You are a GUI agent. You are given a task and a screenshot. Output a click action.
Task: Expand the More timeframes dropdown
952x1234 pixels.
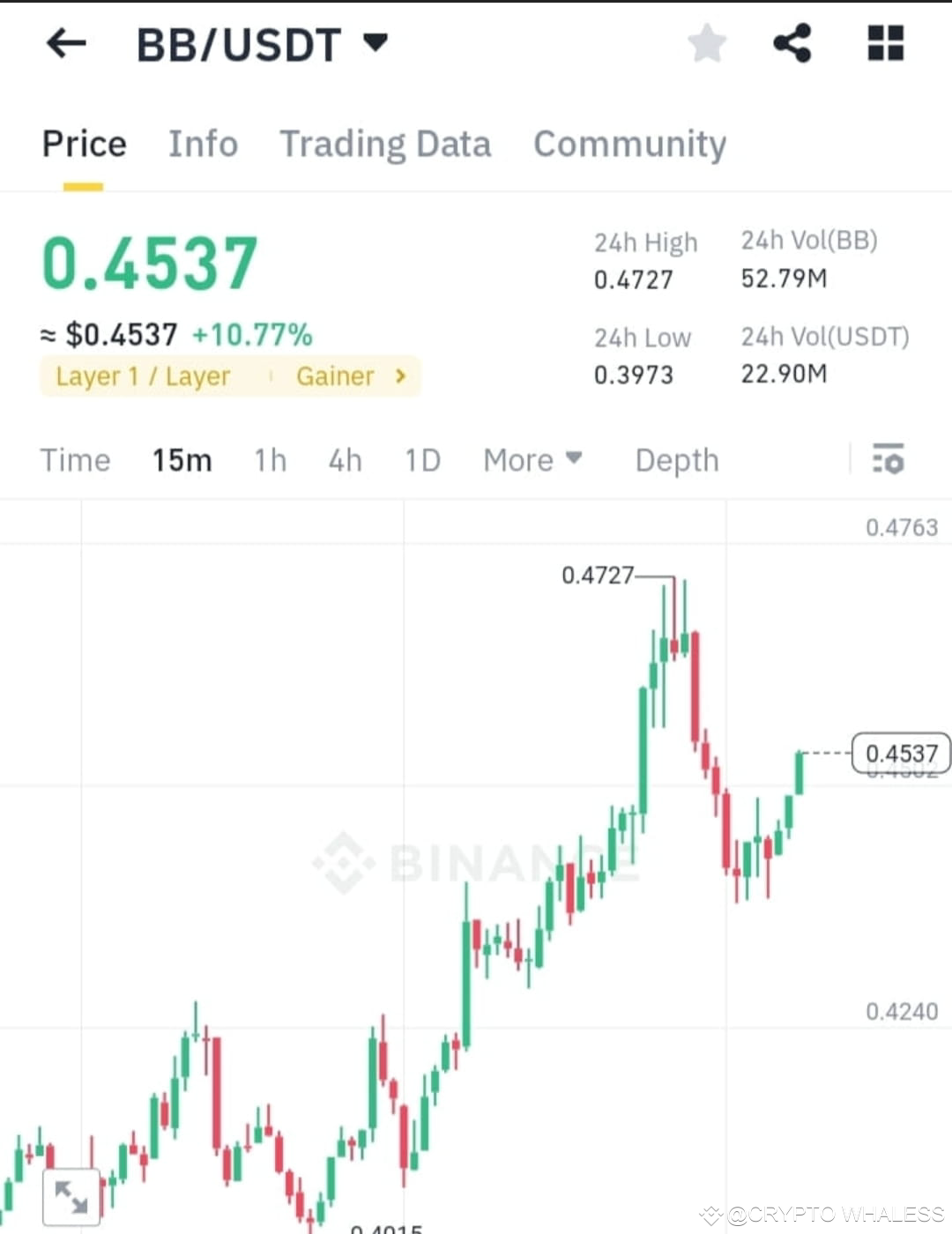532,459
